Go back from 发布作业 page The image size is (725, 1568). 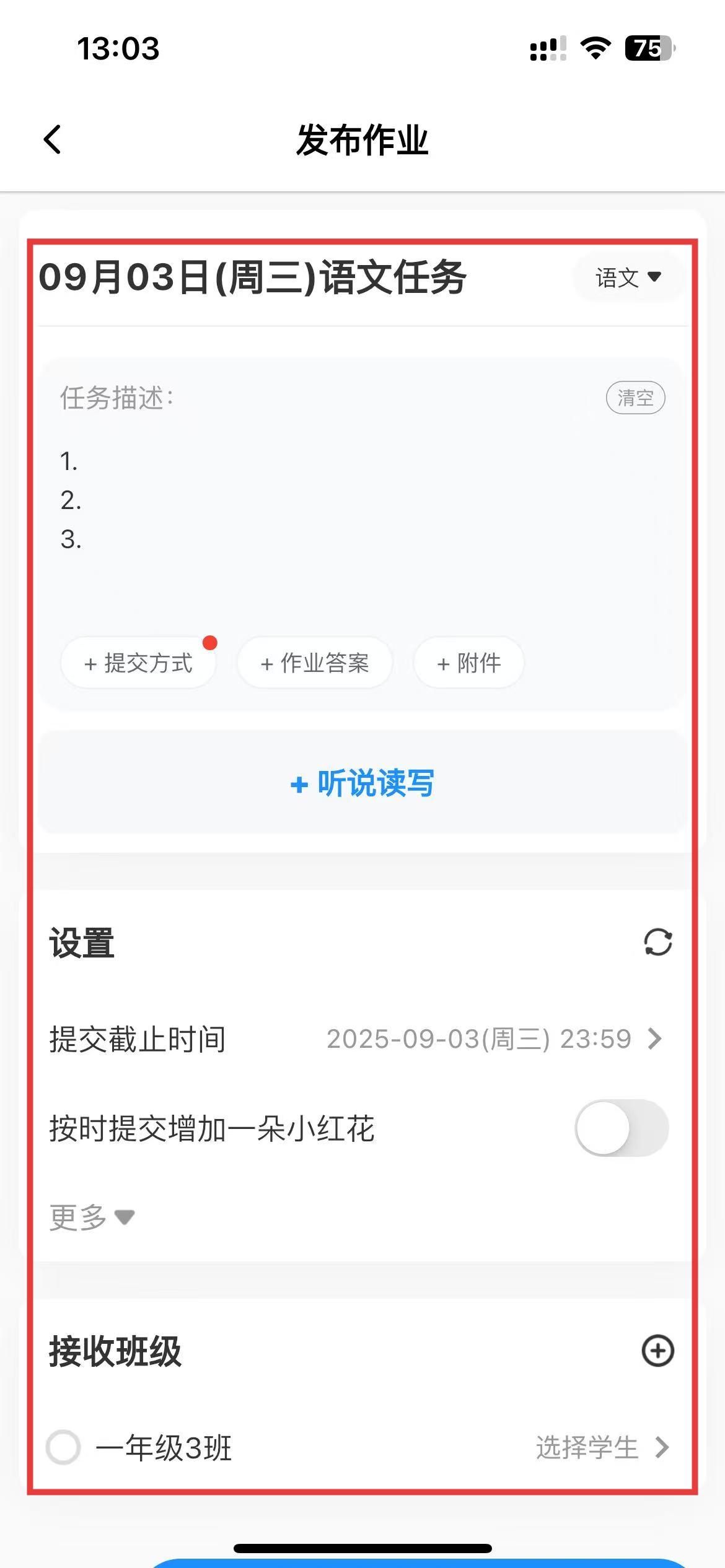pos(53,139)
